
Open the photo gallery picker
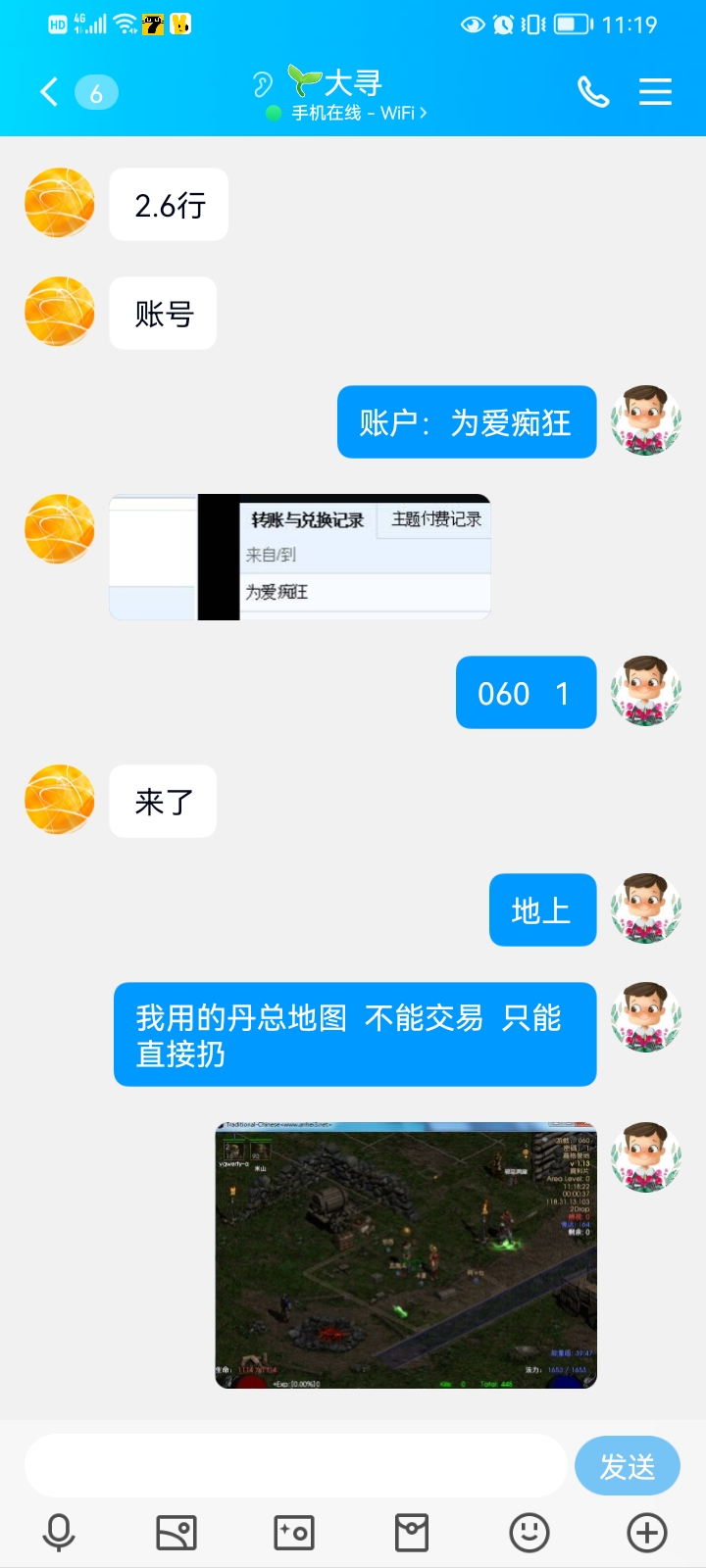pos(176,1533)
